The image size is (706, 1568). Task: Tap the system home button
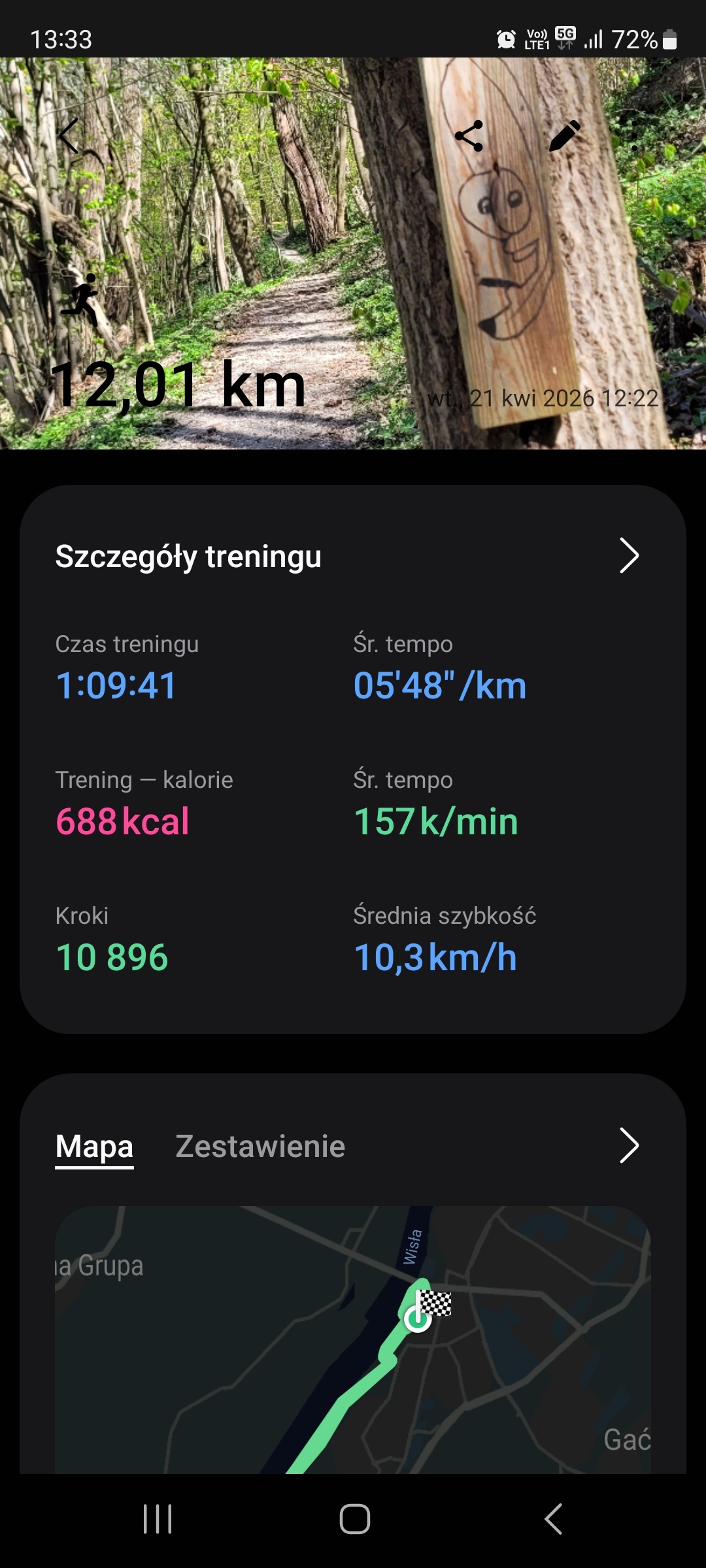(354, 1519)
